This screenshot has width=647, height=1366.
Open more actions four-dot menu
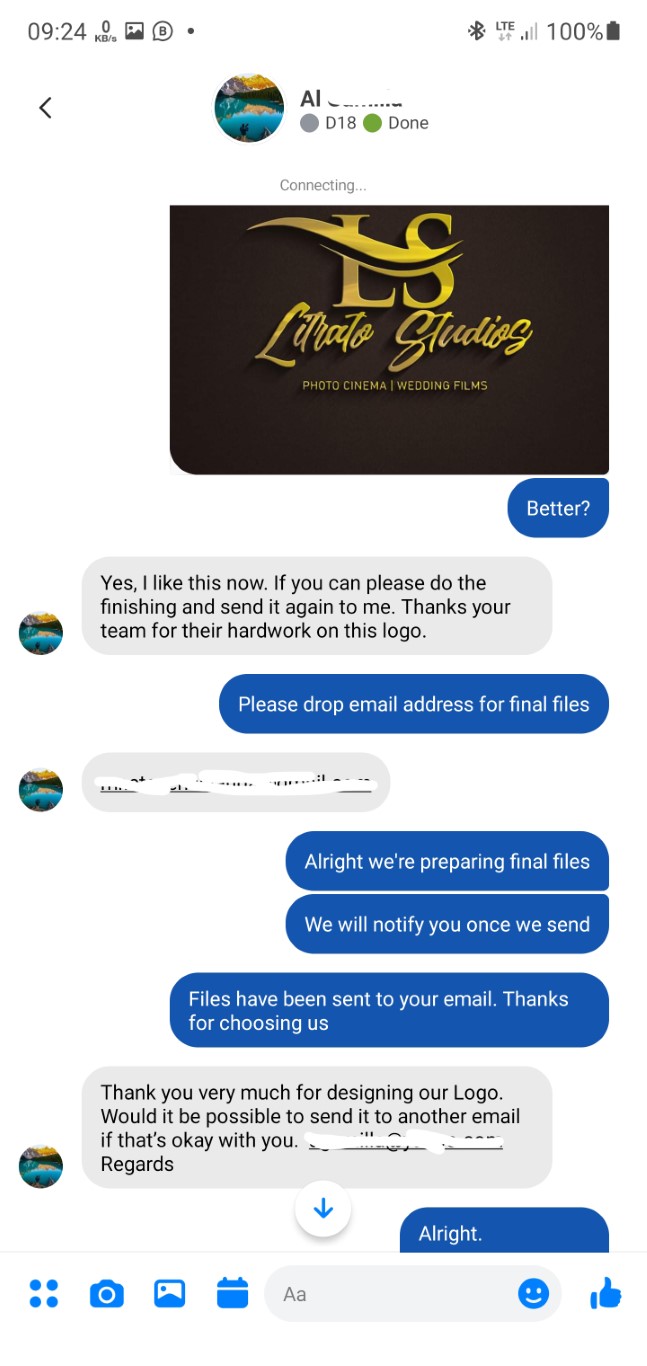click(x=44, y=1294)
